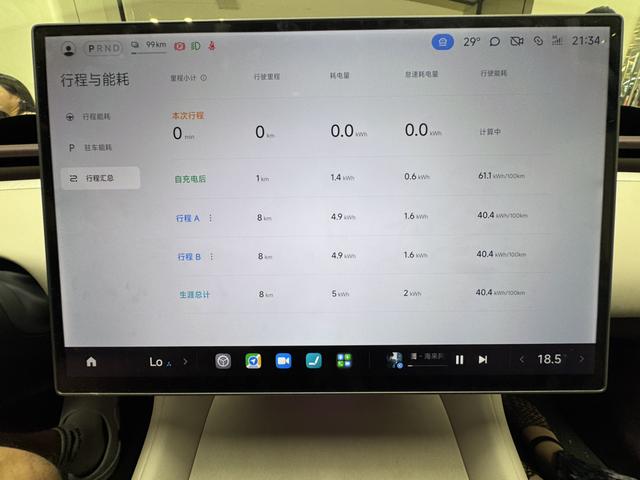
Task: Open the grey vehicle app in dock
Action: tap(223, 361)
